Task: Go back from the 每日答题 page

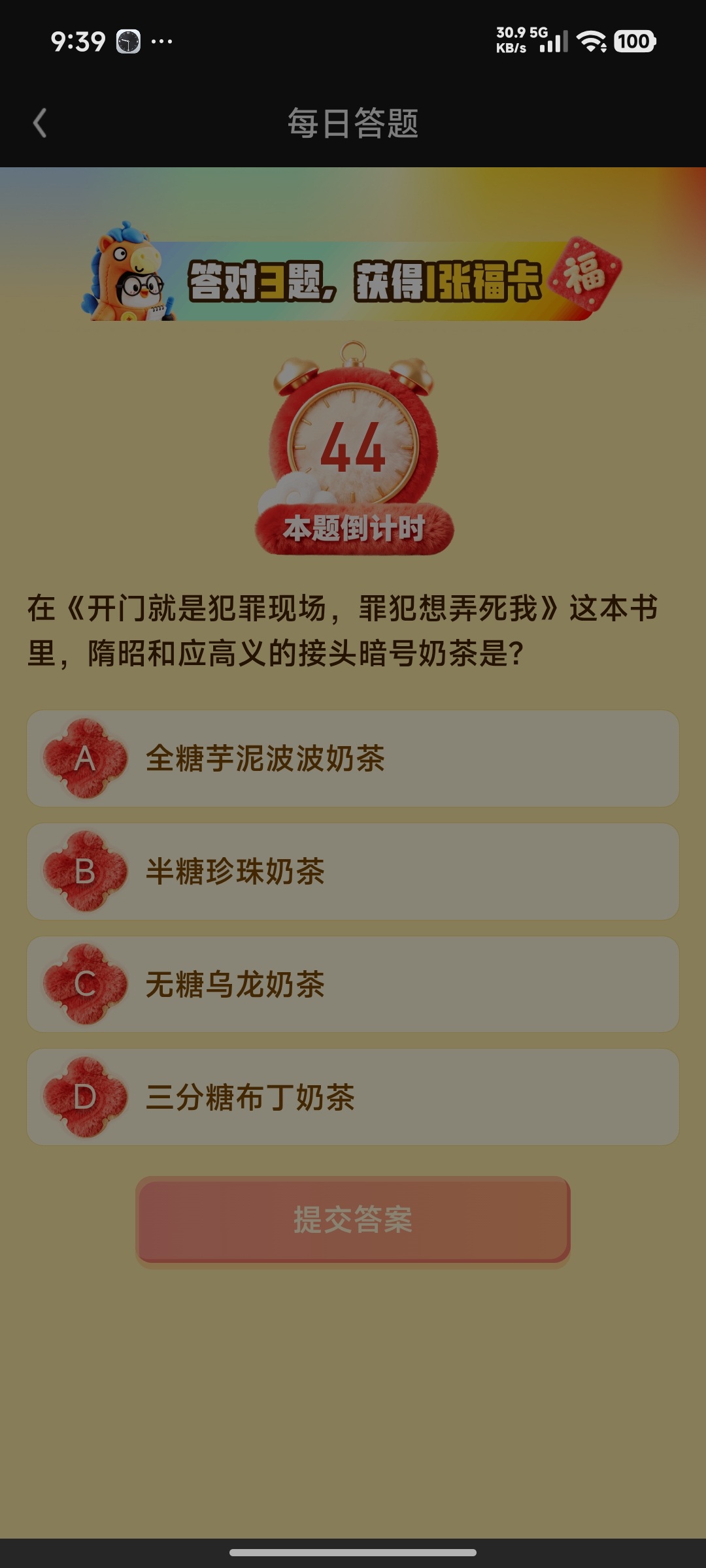Action: click(40, 123)
